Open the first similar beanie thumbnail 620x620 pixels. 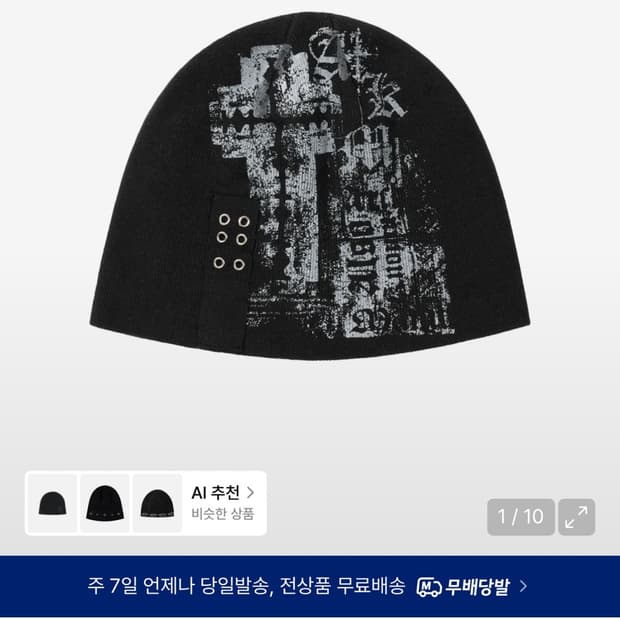pos(52,503)
